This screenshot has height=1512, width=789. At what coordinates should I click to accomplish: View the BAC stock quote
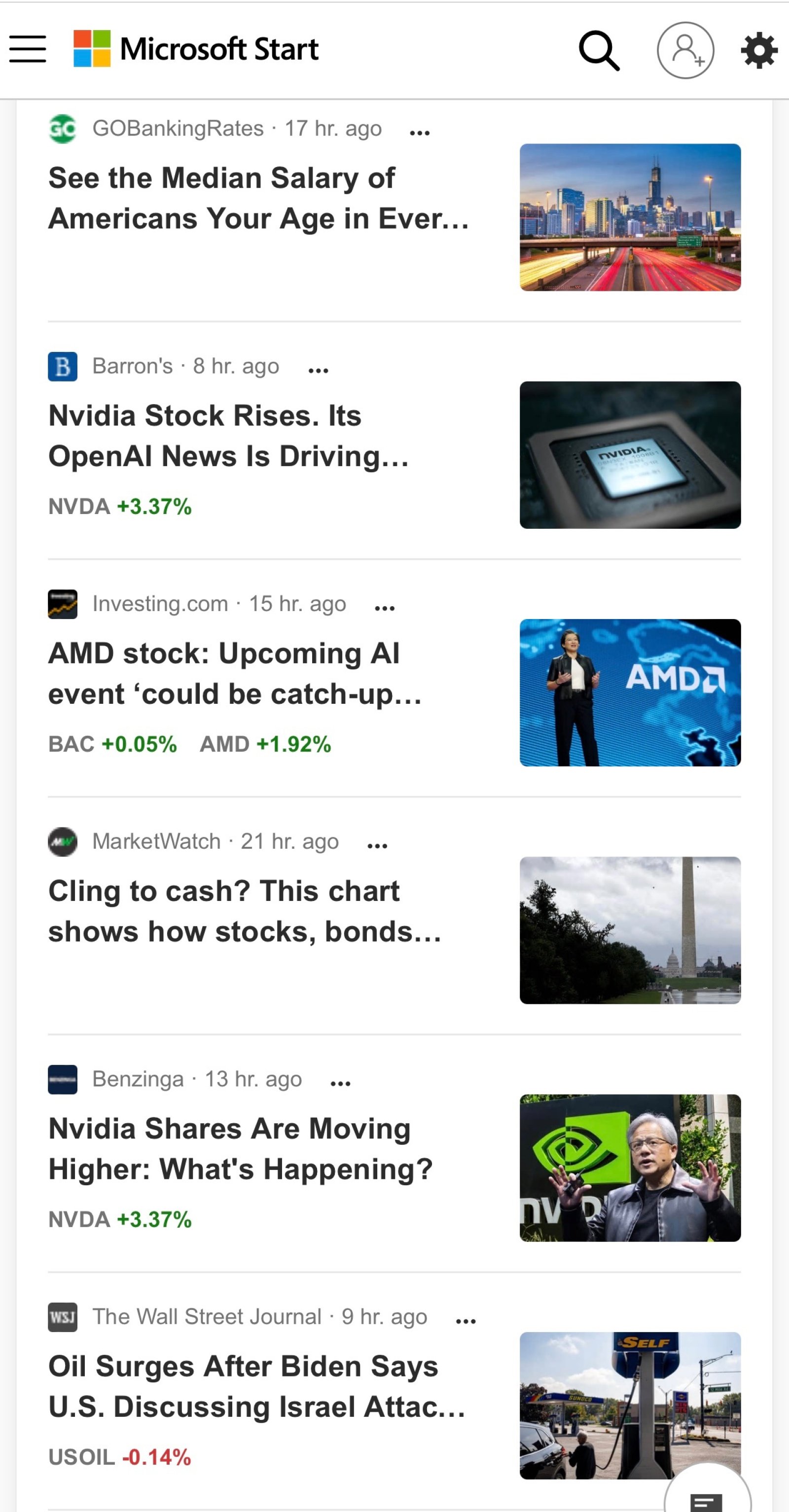pos(112,744)
